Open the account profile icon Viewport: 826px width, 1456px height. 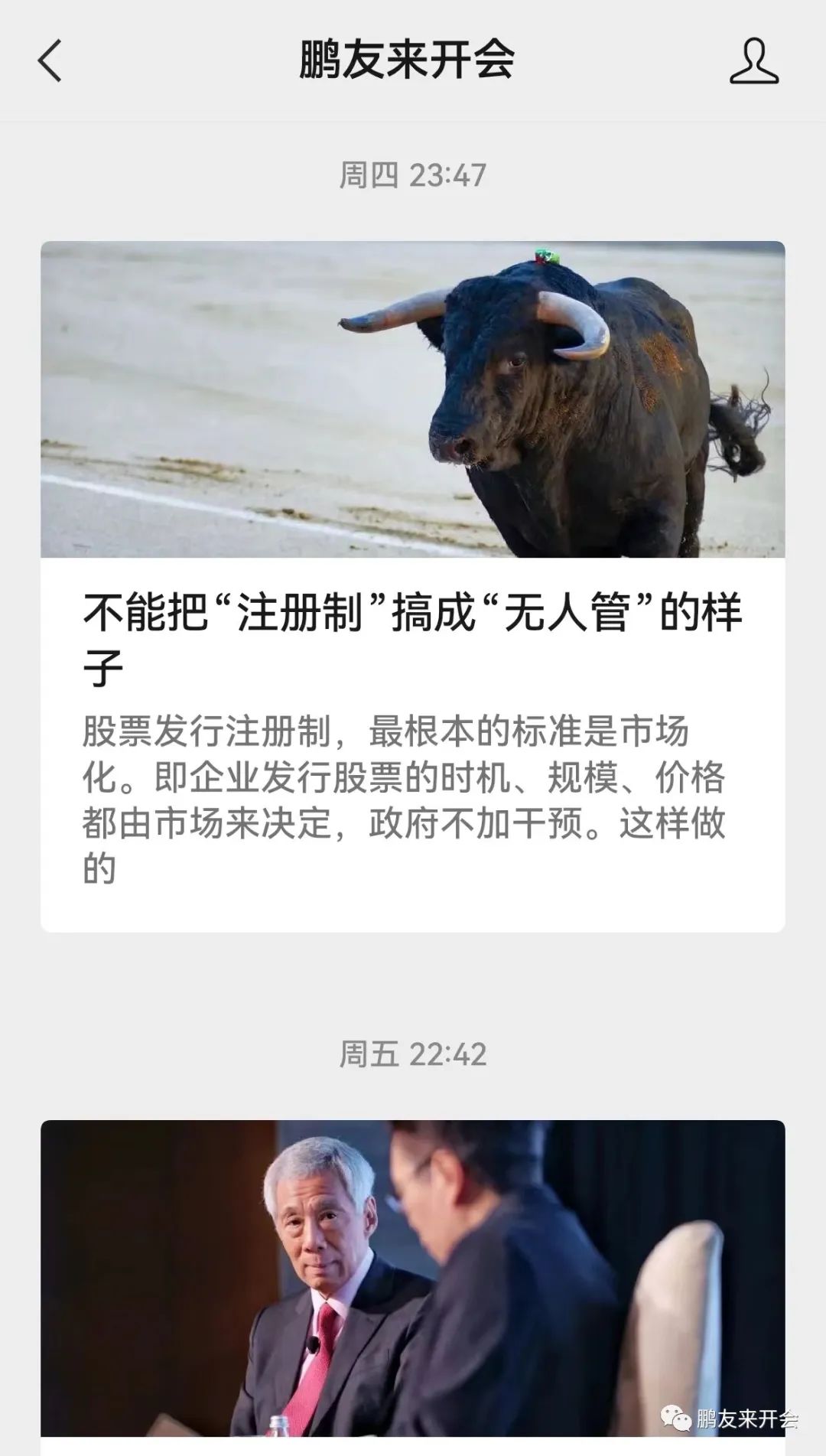pos(753,61)
